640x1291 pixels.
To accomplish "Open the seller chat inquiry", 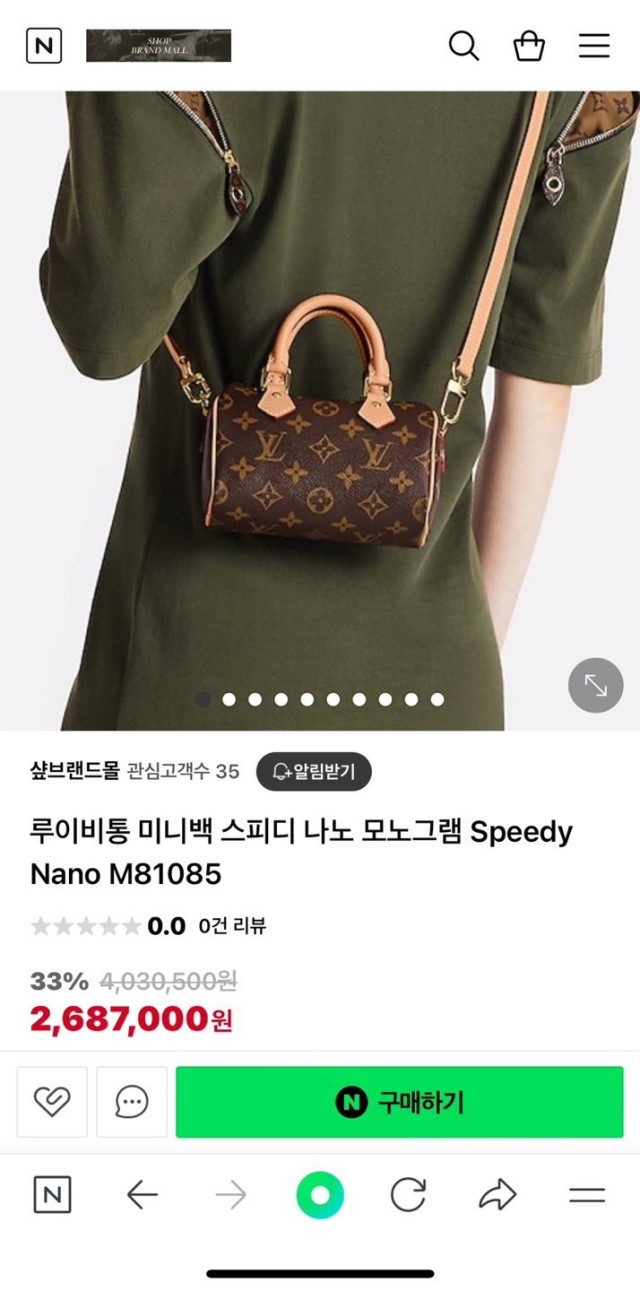I will tap(132, 1102).
